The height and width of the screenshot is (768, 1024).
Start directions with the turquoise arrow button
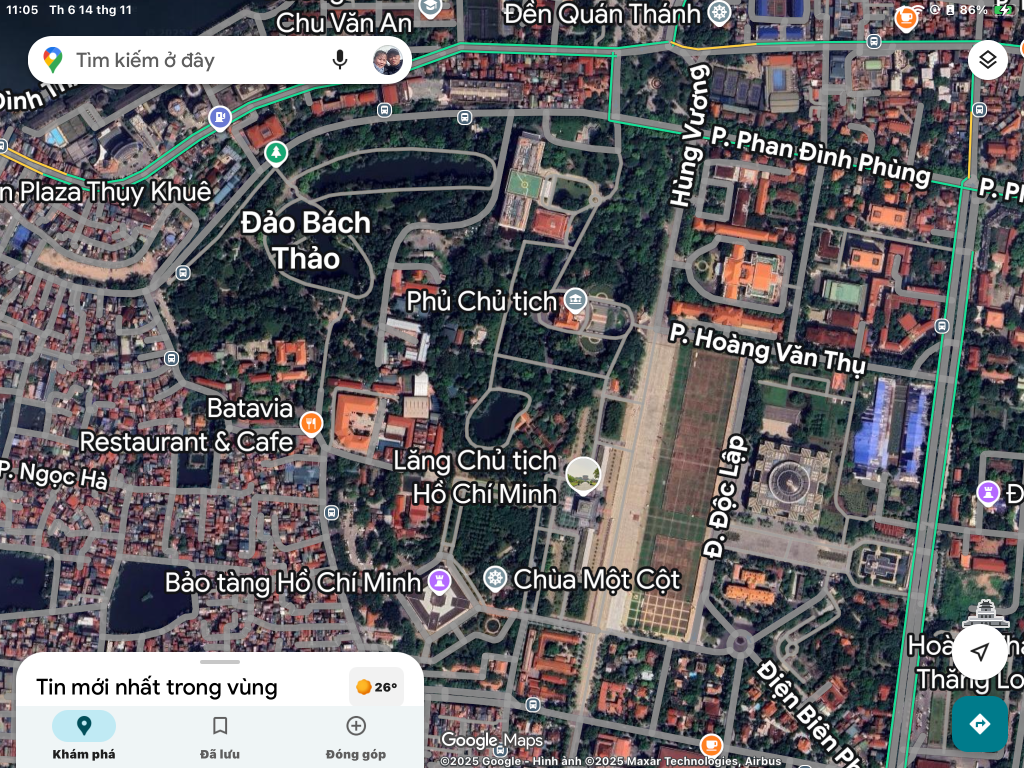pos(980,724)
